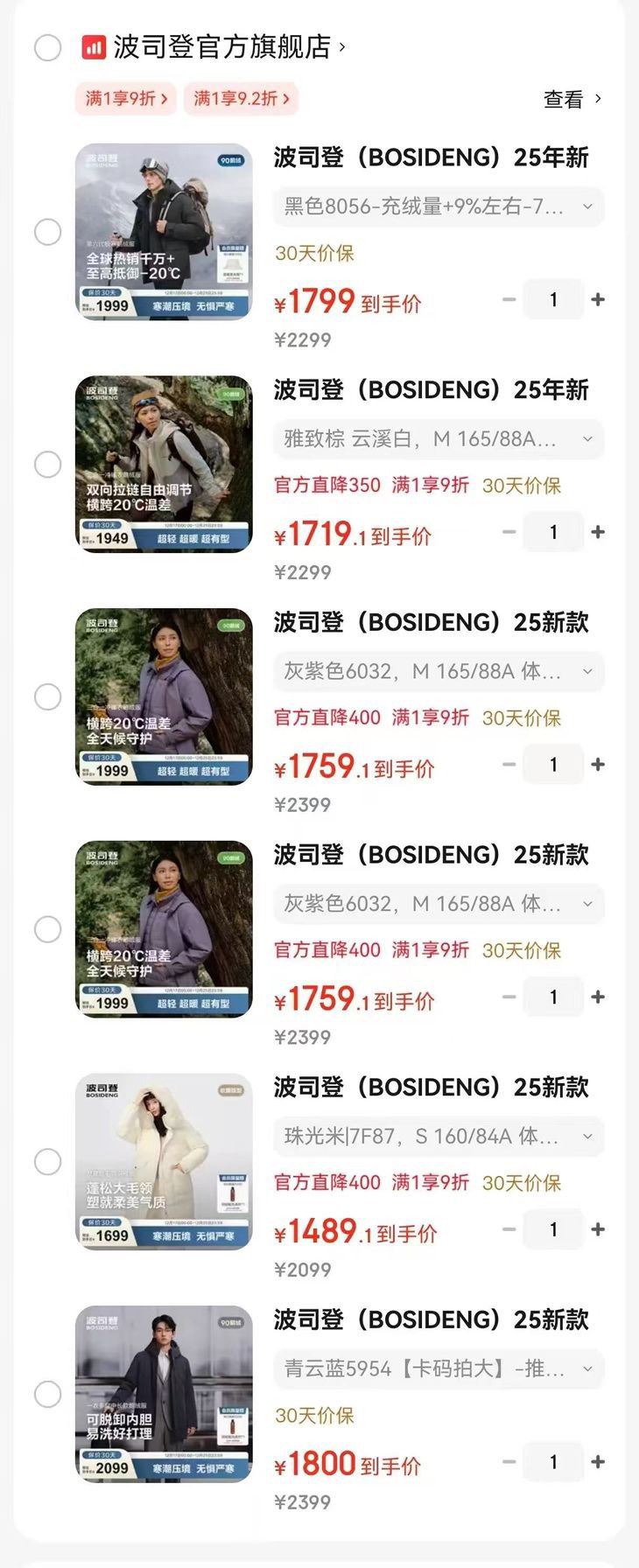
Task: Open the 满1享9折 store promotion chip
Action: [x=126, y=99]
